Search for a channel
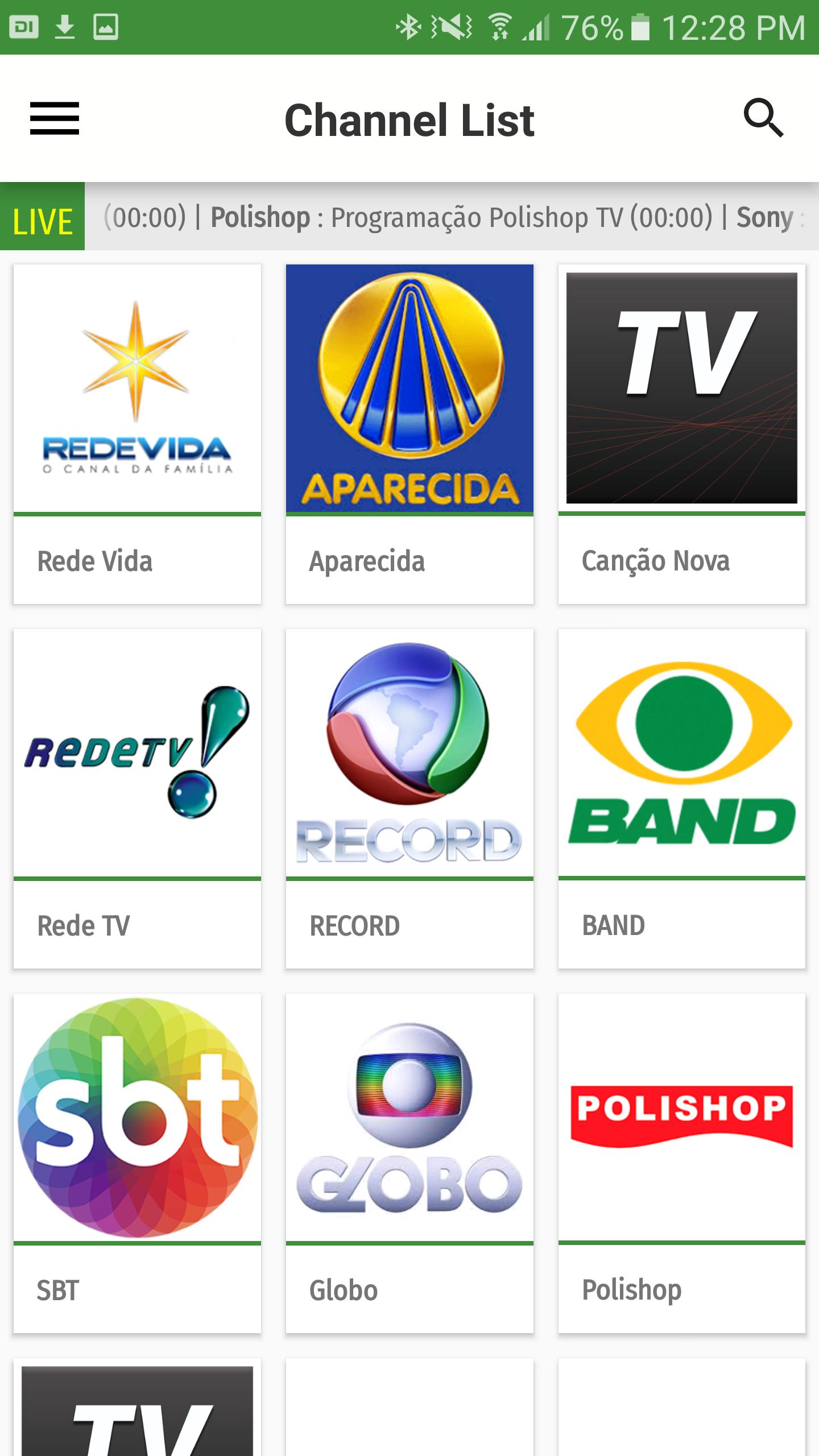The image size is (819, 1456). pos(763,118)
